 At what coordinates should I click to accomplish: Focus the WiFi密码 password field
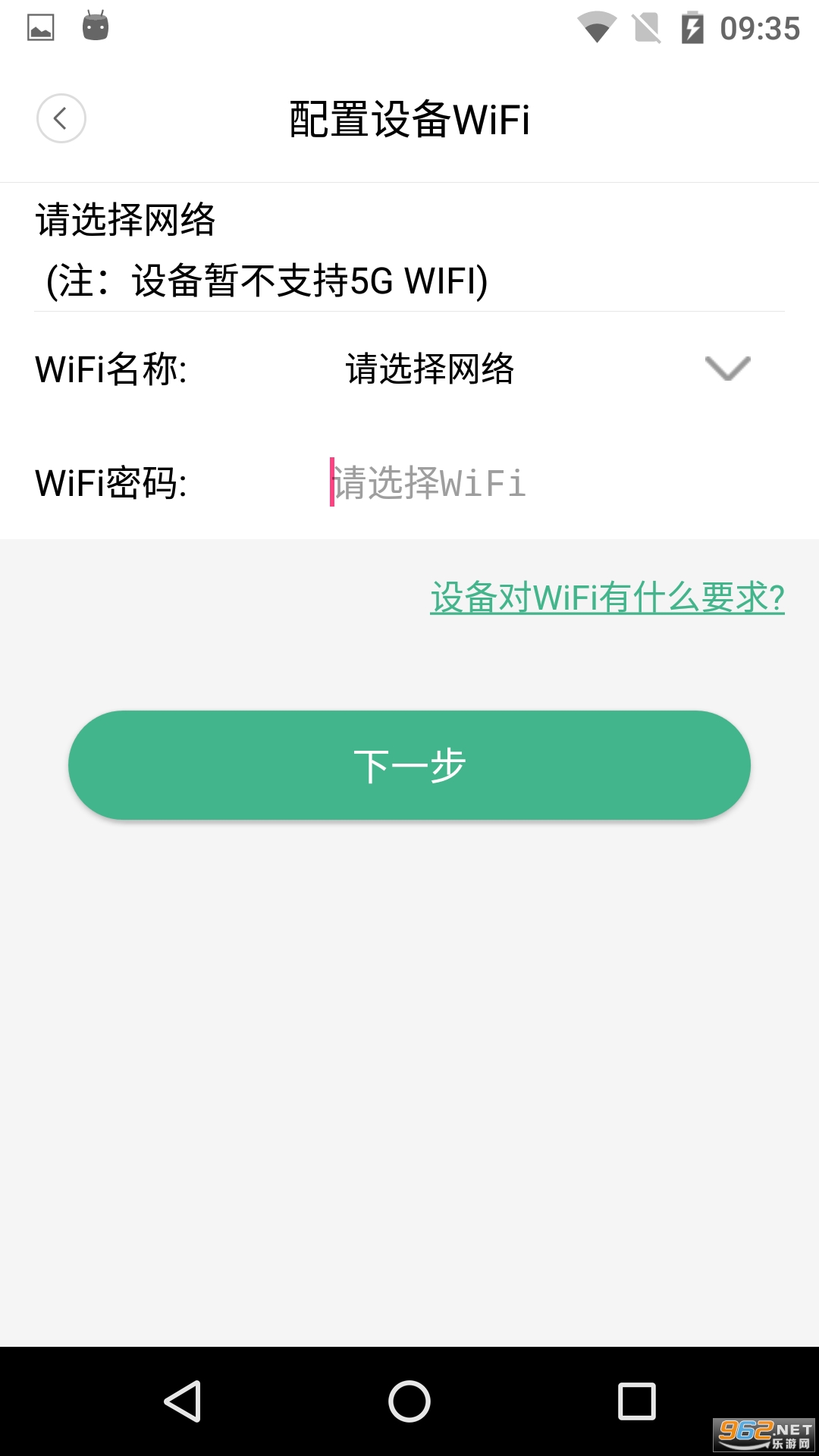546,483
